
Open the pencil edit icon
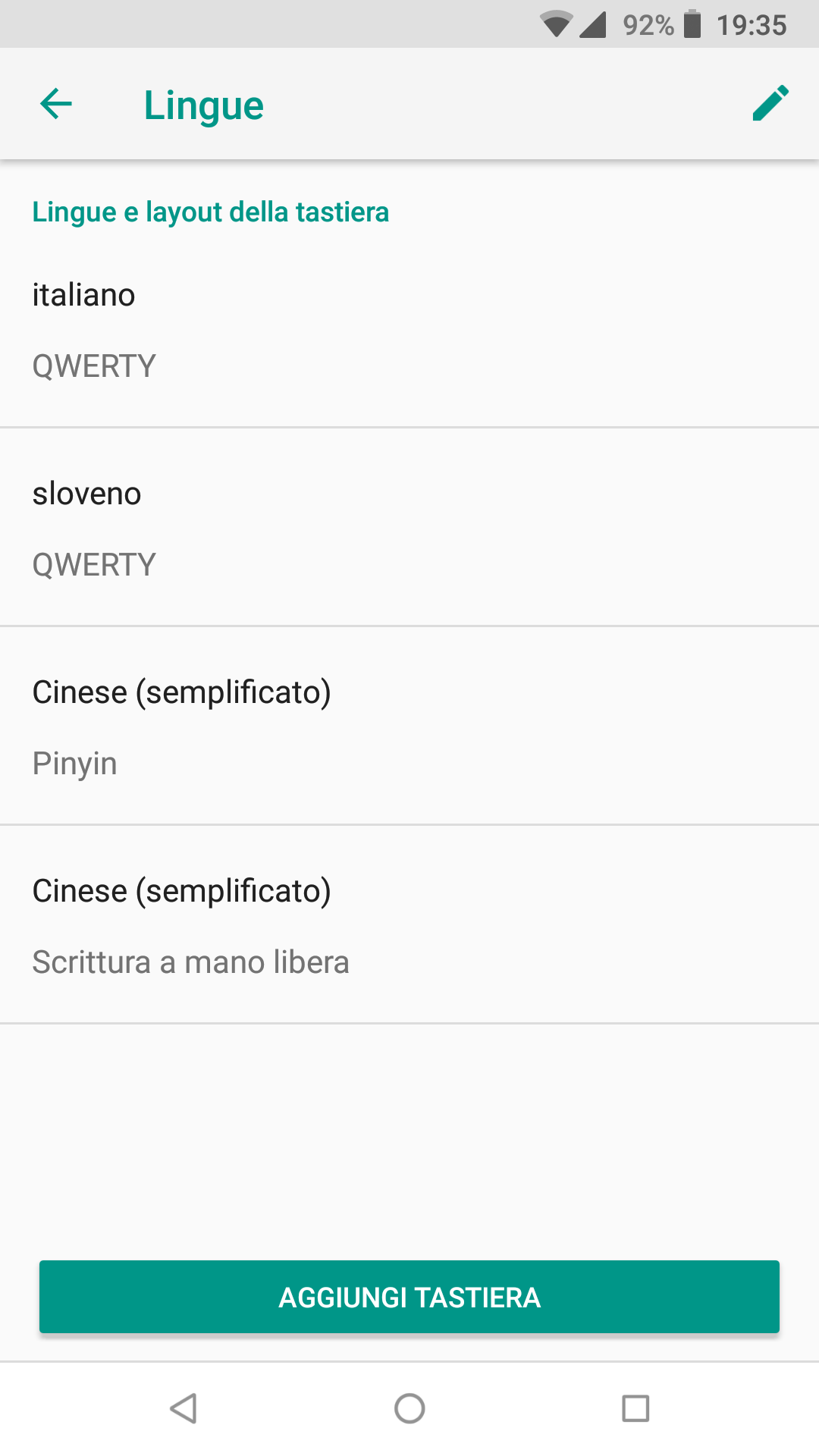click(x=770, y=104)
